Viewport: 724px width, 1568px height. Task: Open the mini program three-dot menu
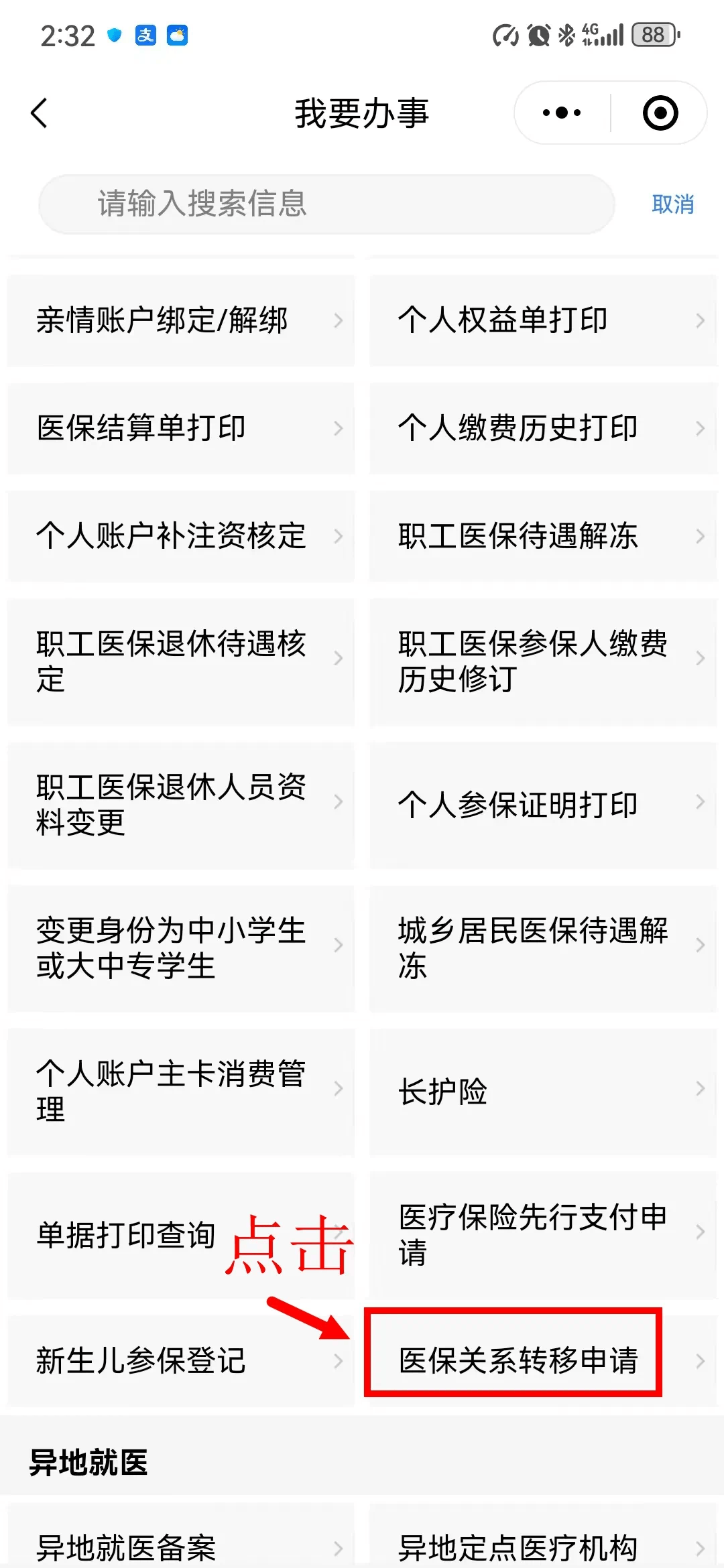point(562,113)
